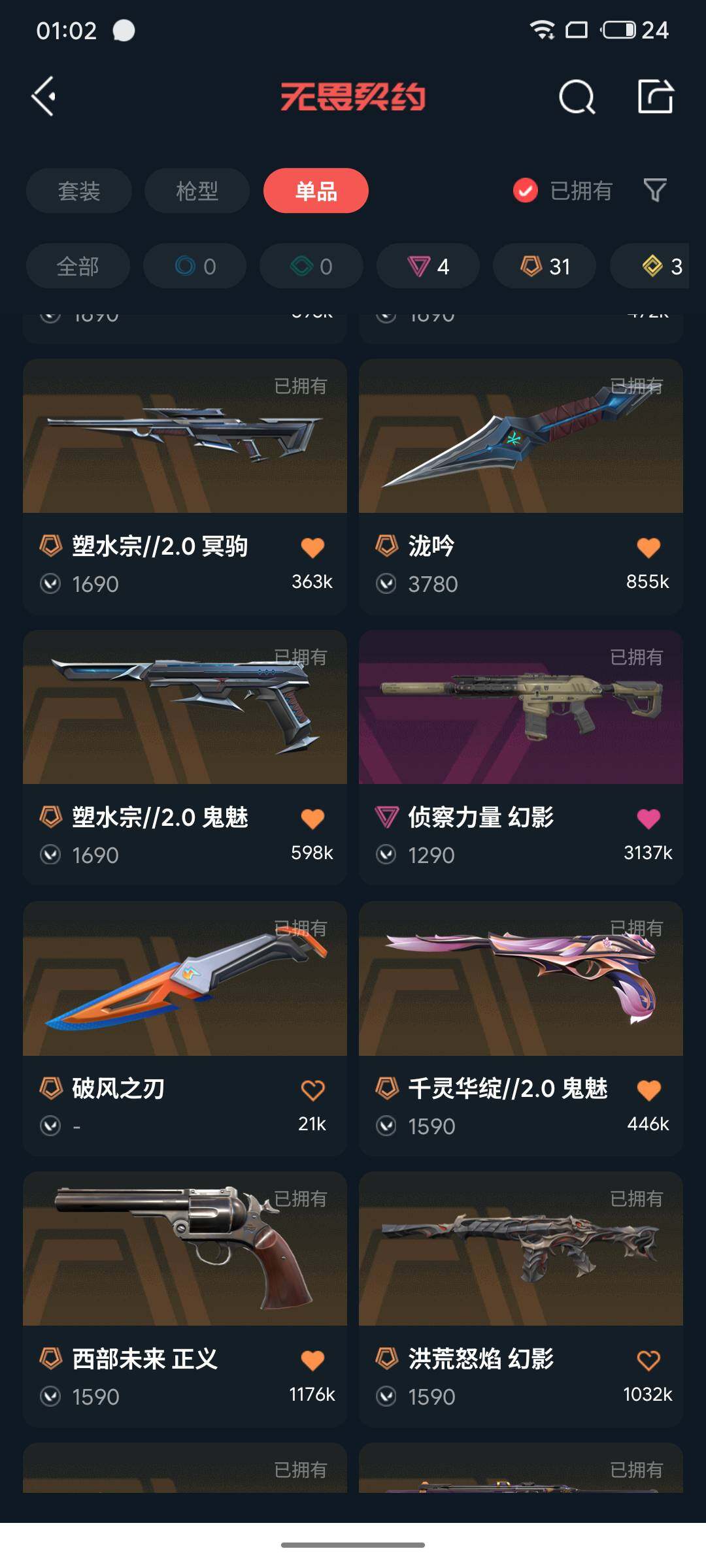Open the 泷吟 knife skin card

click(521, 486)
